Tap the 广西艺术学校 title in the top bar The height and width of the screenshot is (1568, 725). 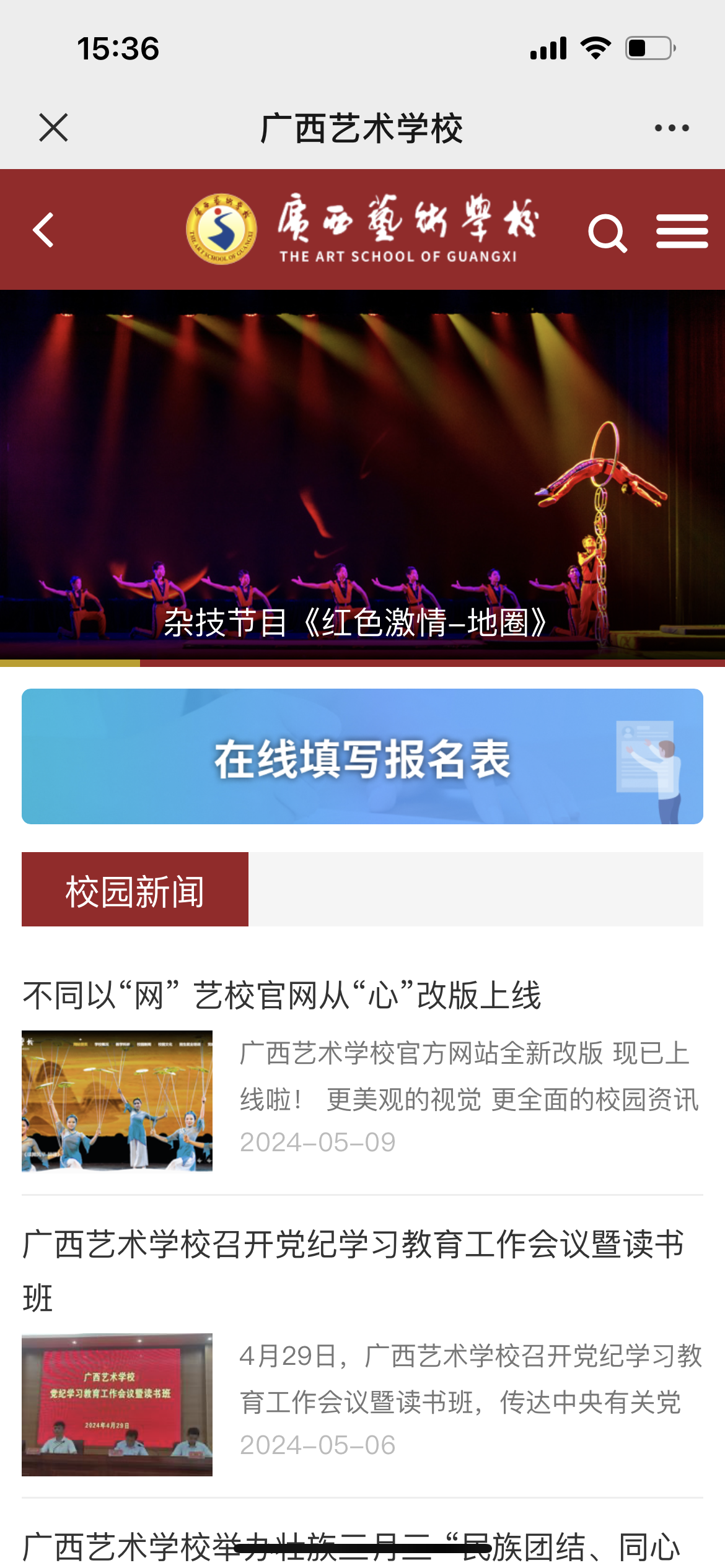362,128
